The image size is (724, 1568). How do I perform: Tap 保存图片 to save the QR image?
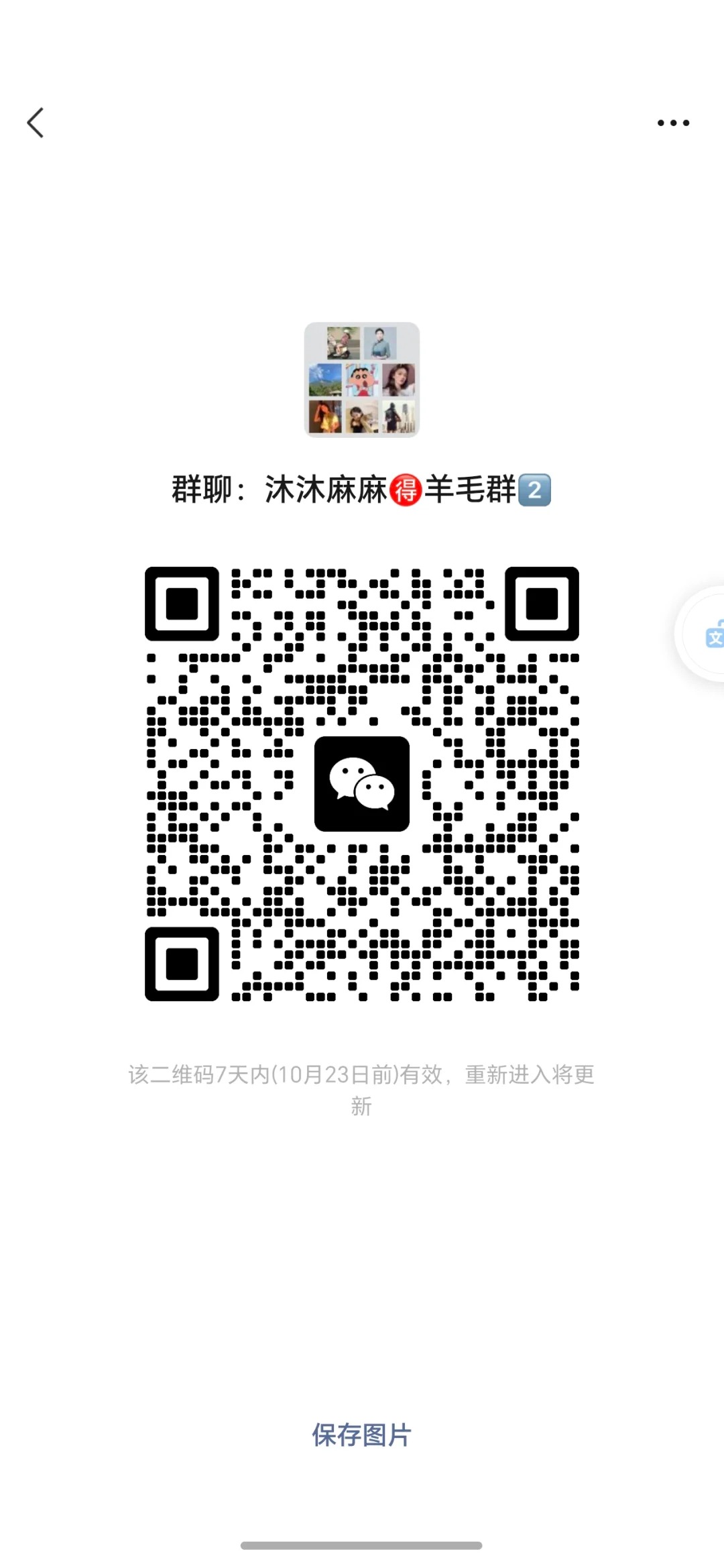(361, 1435)
